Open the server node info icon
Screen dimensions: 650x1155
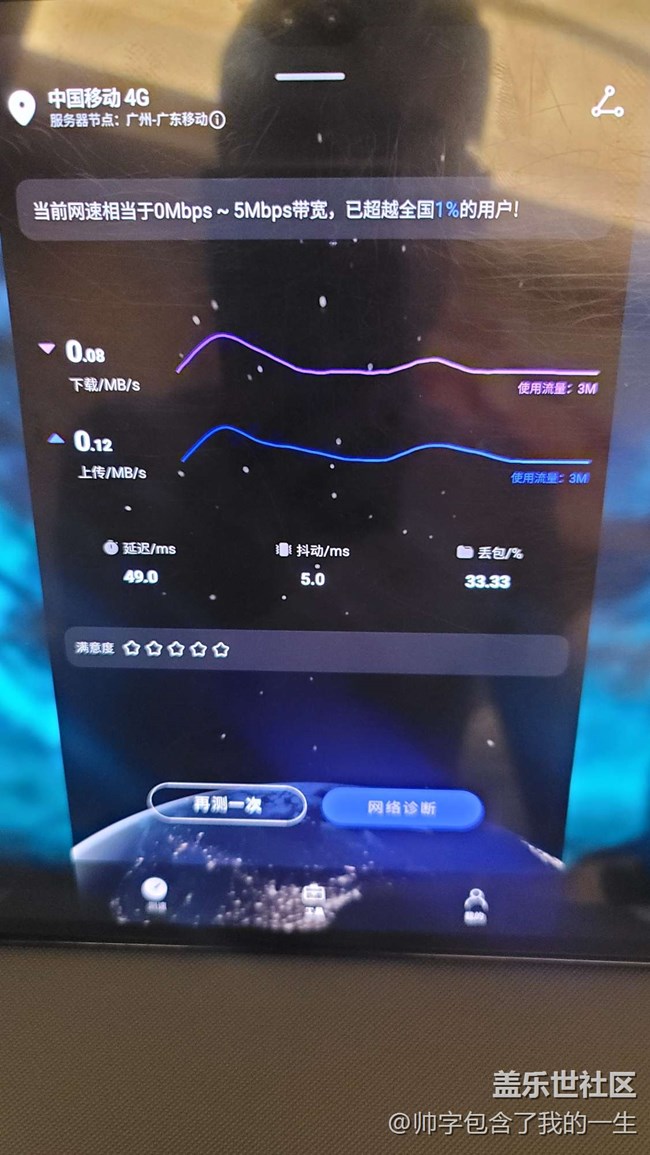click(218, 120)
